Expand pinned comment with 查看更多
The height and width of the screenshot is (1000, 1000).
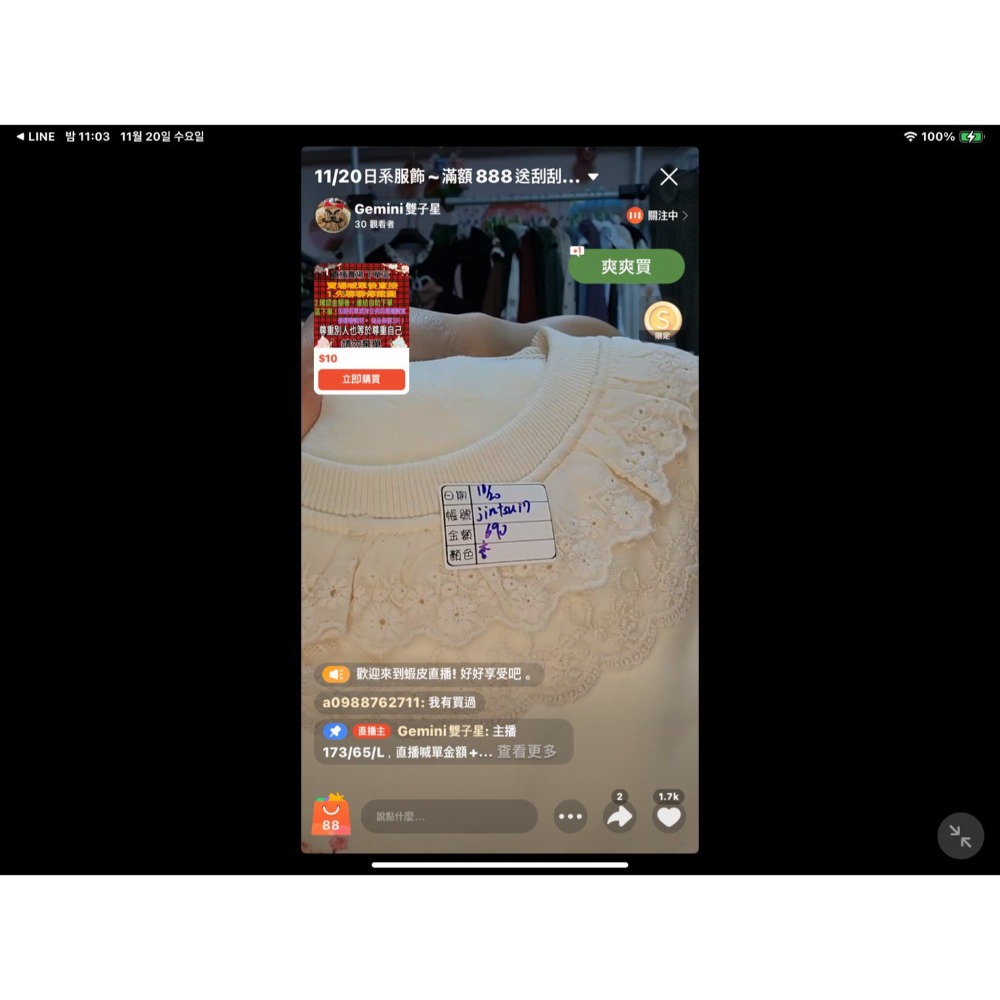point(527,751)
